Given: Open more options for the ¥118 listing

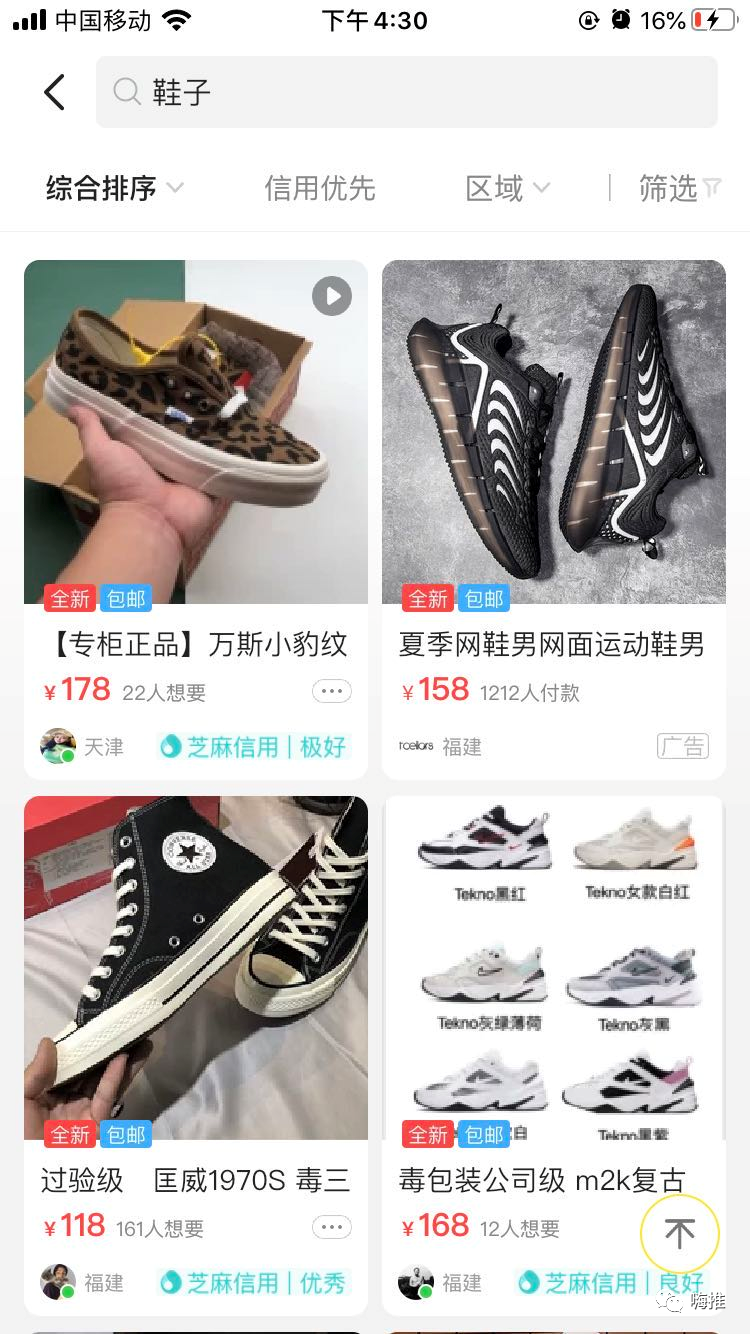Looking at the screenshot, I should tap(331, 1227).
